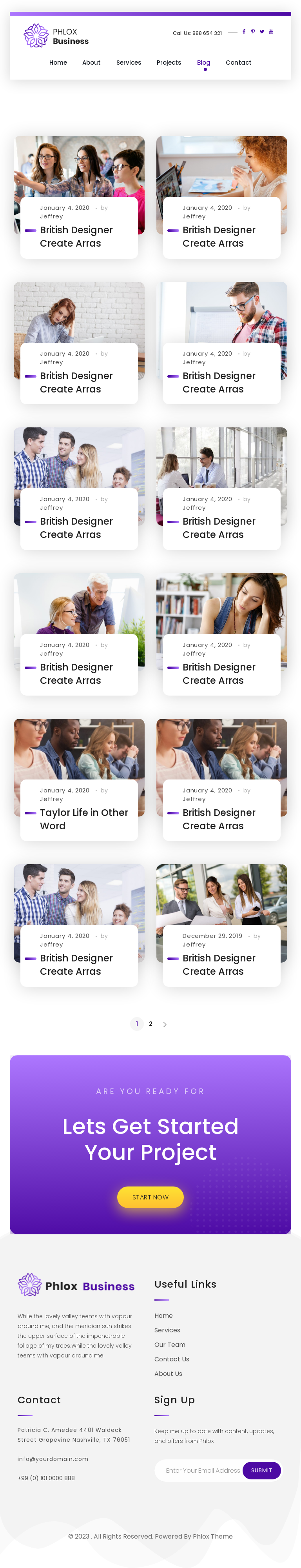Open the Twitter icon in header
This screenshot has height=1568, width=301.
(x=262, y=32)
